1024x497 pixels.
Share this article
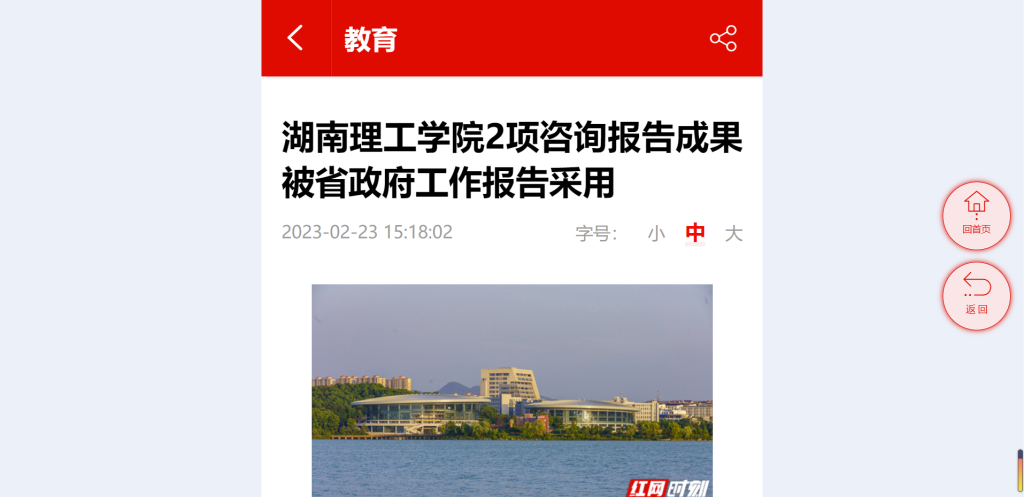tap(723, 39)
